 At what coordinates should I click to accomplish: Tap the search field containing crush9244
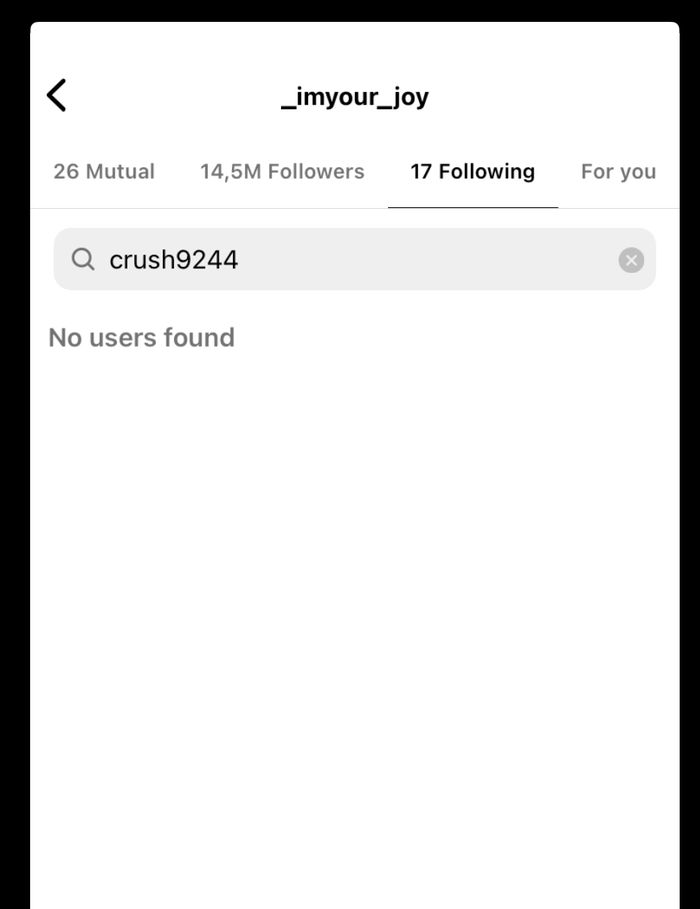click(340, 260)
